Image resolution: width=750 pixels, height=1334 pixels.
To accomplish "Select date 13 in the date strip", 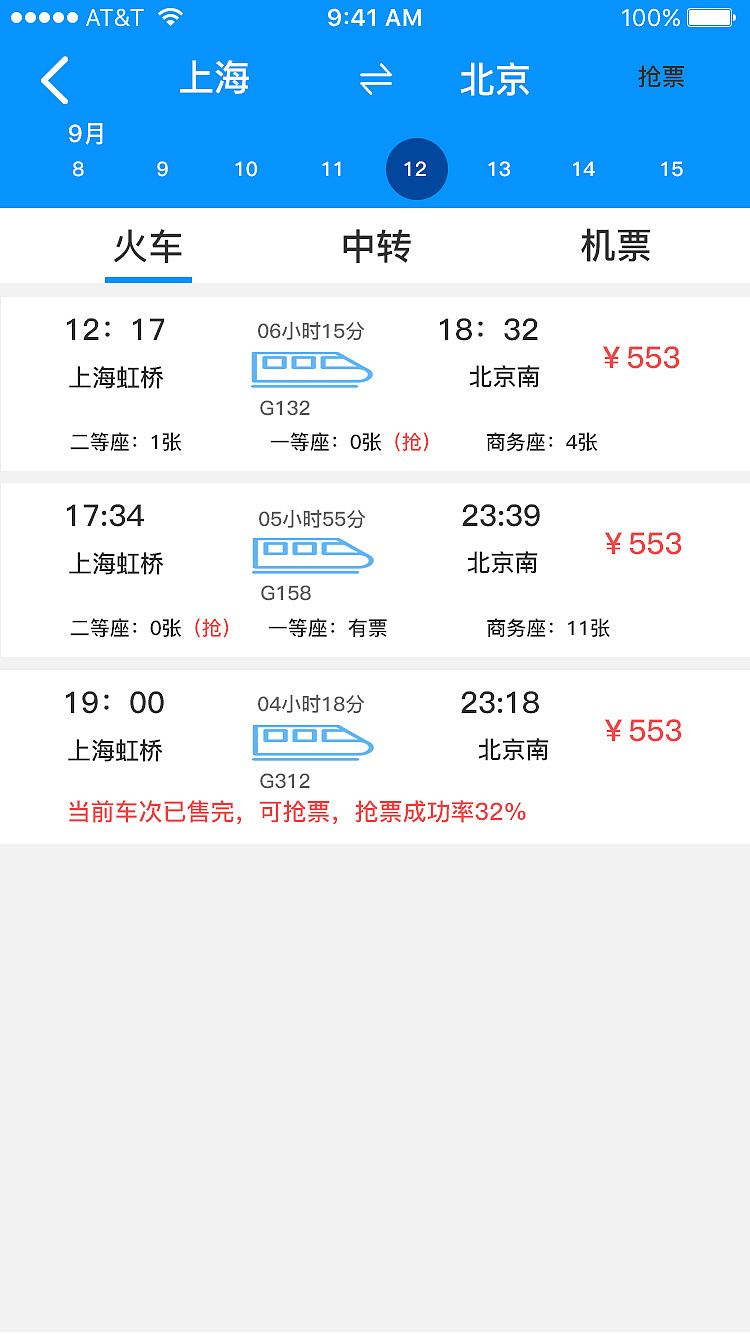I will point(499,169).
